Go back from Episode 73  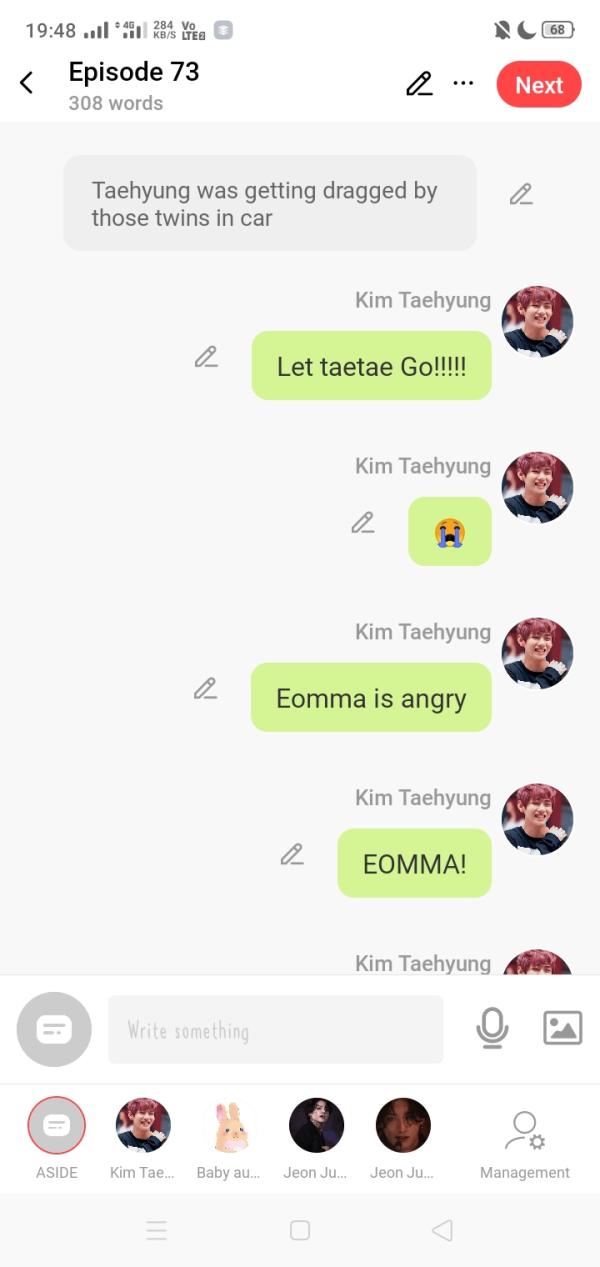[x=27, y=84]
